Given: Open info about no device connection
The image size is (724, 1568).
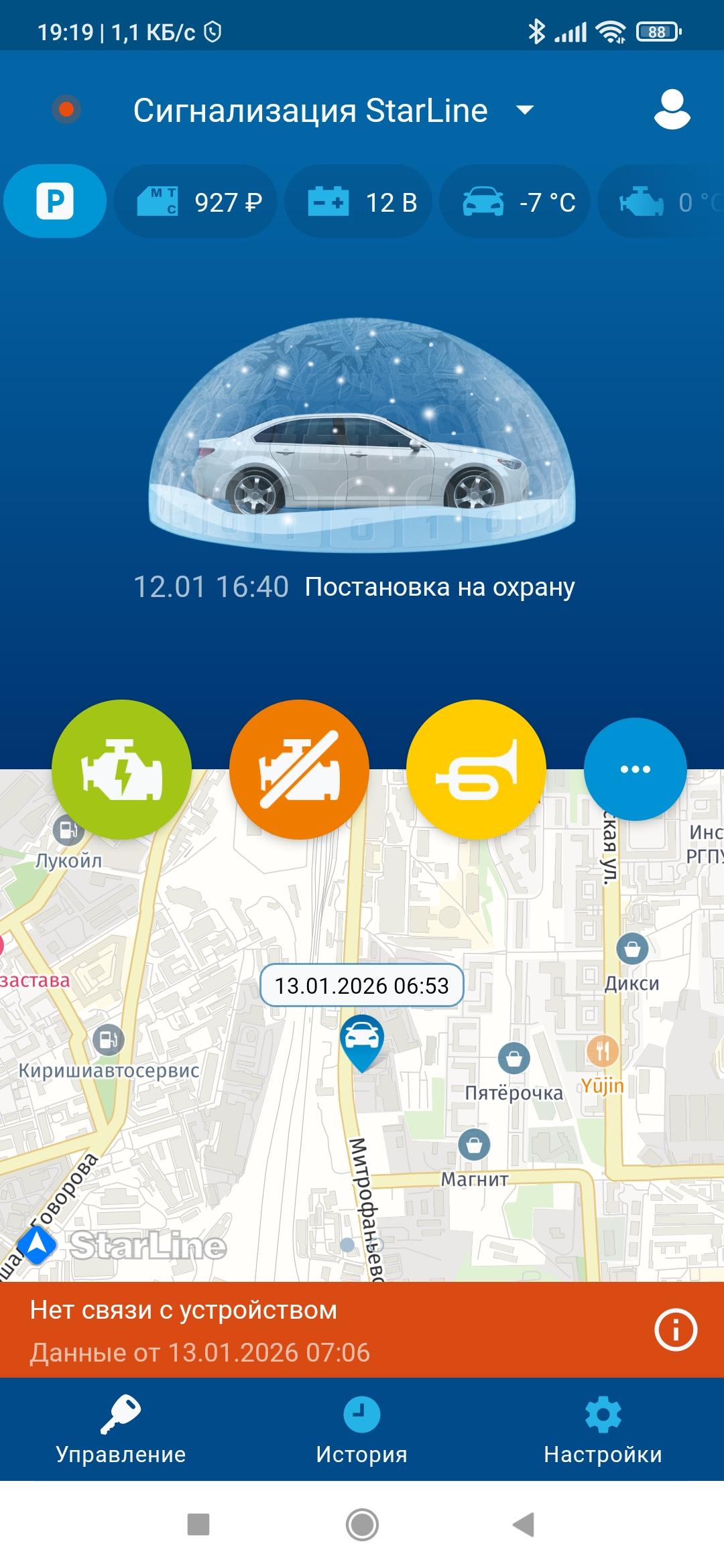Looking at the screenshot, I should [x=675, y=1330].
